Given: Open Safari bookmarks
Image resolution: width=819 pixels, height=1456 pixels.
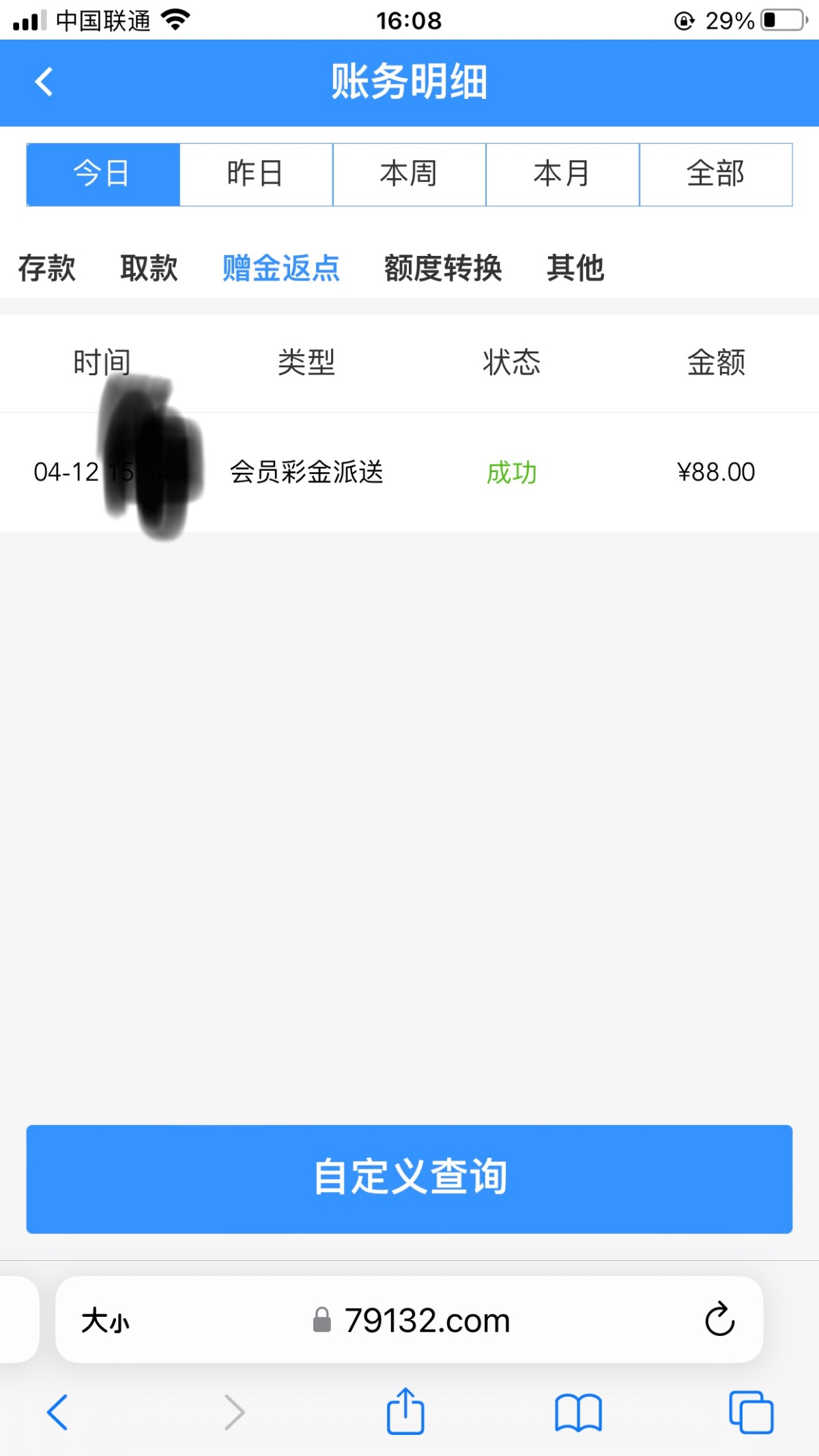Looking at the screenshot, I should [x=577, y=1412].
